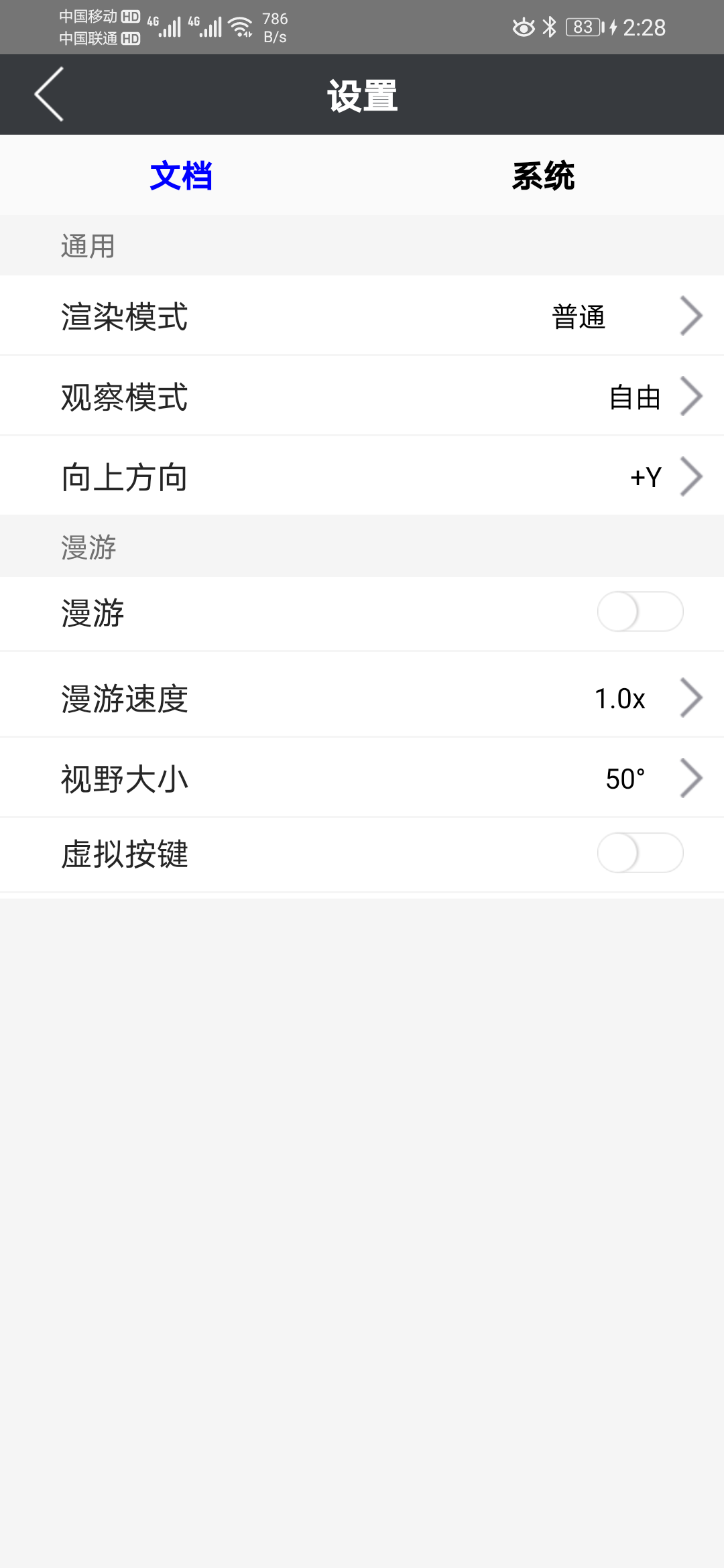
Task: Turn on 虚拟按键 toggle
Action: (640, 853)
